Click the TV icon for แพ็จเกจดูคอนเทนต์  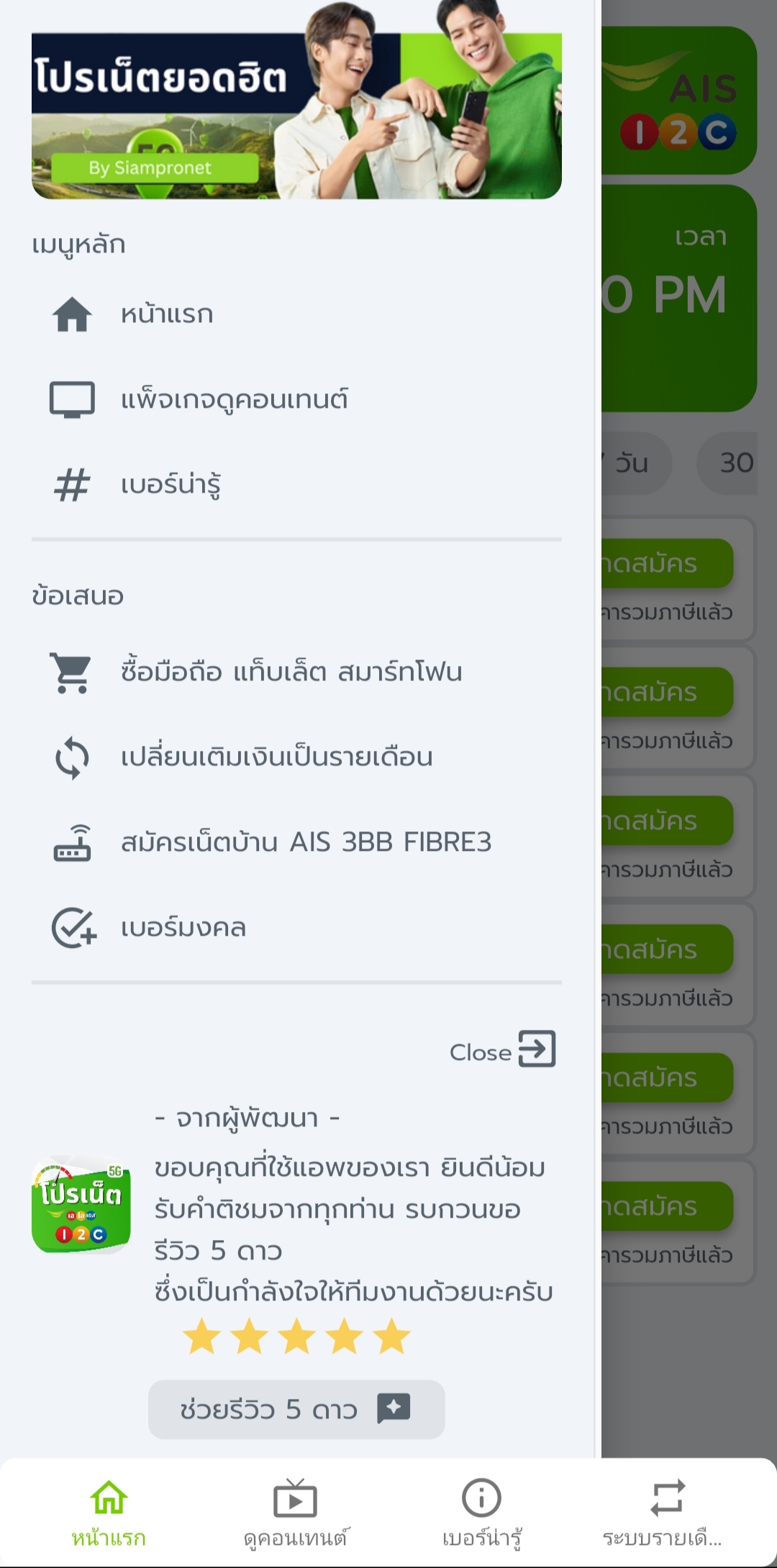[71, 399]
